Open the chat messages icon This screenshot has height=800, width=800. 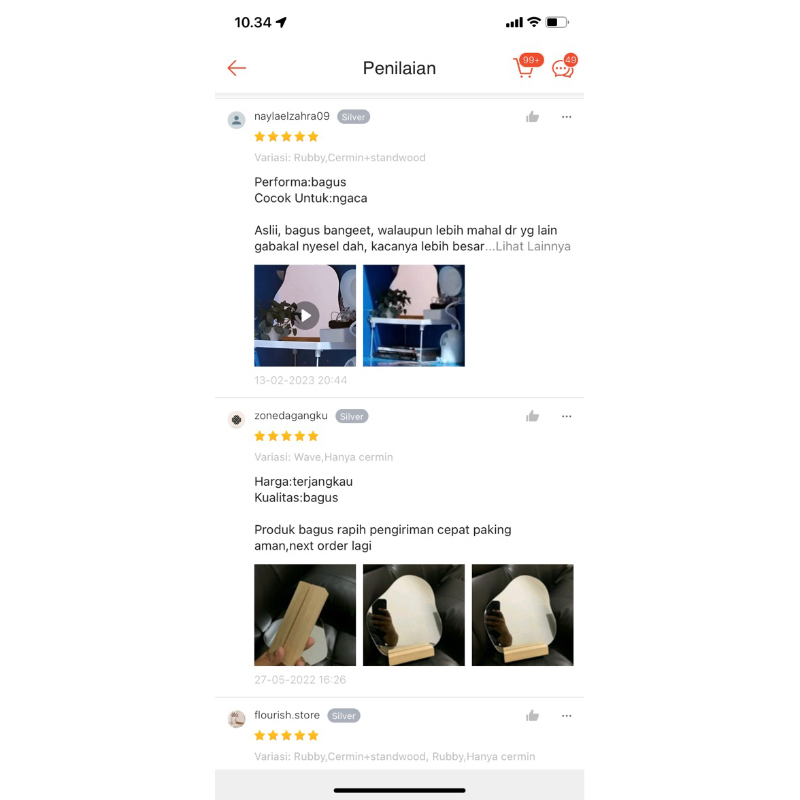pyautogui.click(x=563, y=68)
